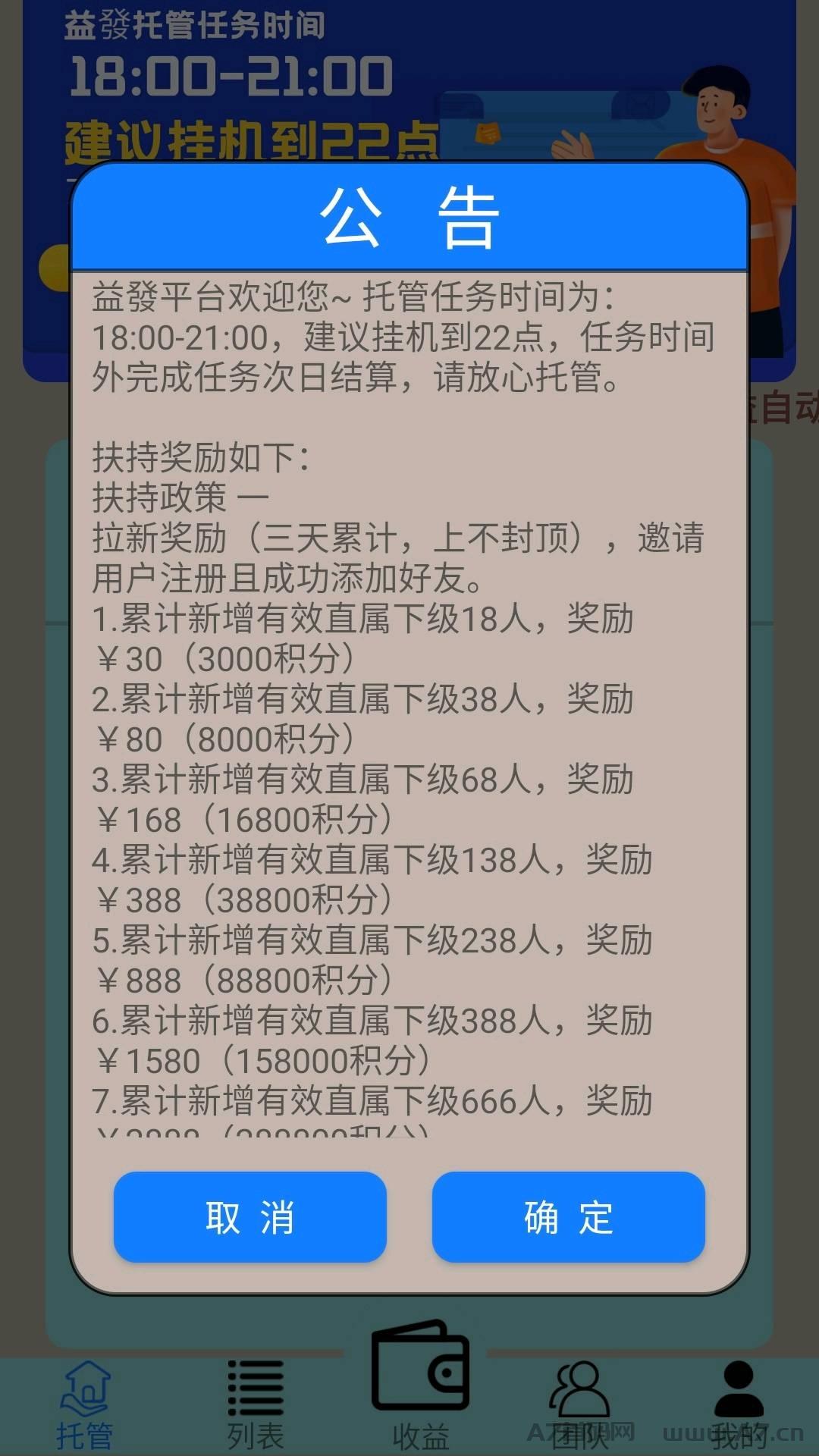Confirm the announcement with 确定

[x=569, y=1217]
